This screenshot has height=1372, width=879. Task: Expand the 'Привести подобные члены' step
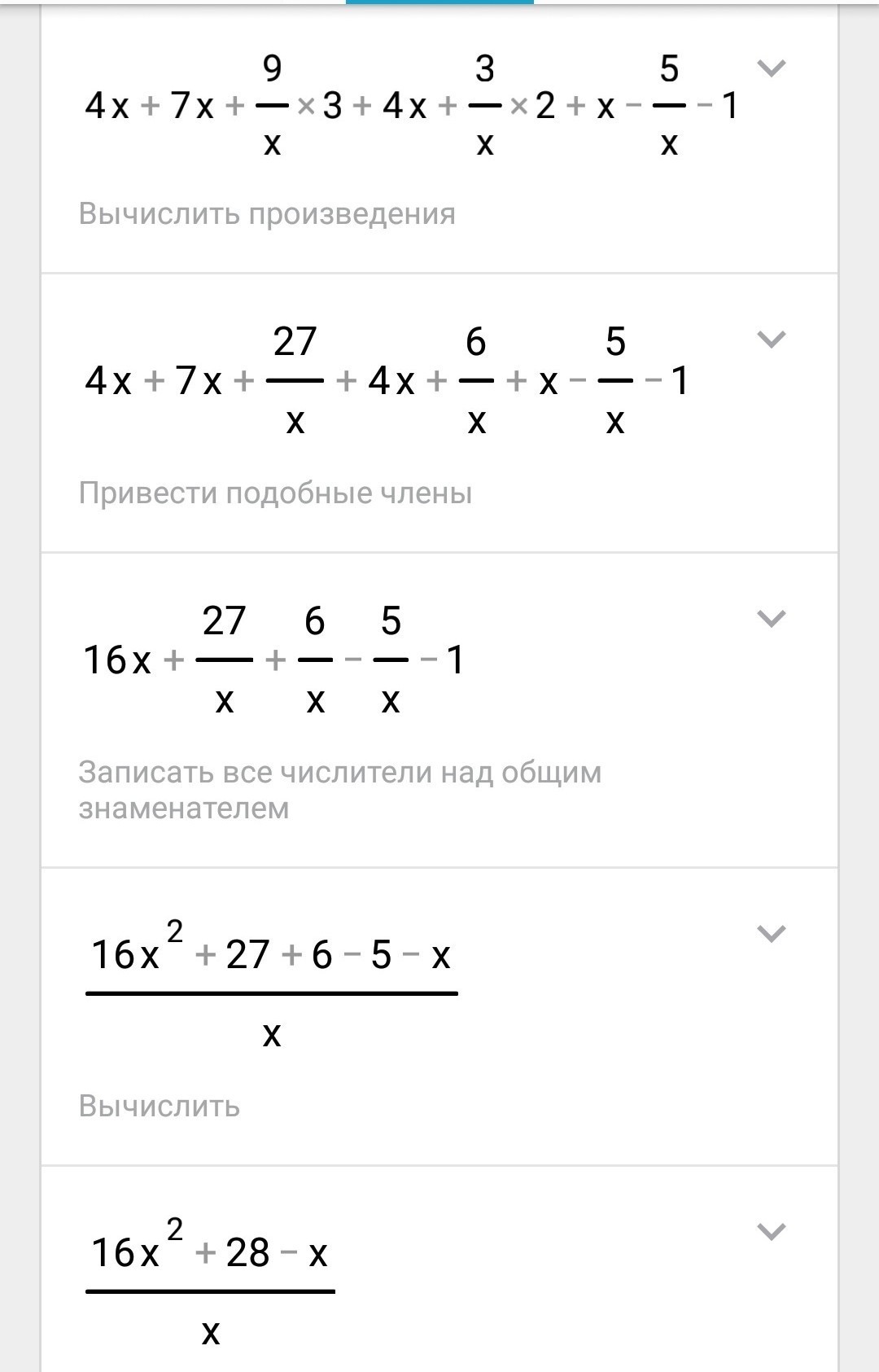(771, 340)
